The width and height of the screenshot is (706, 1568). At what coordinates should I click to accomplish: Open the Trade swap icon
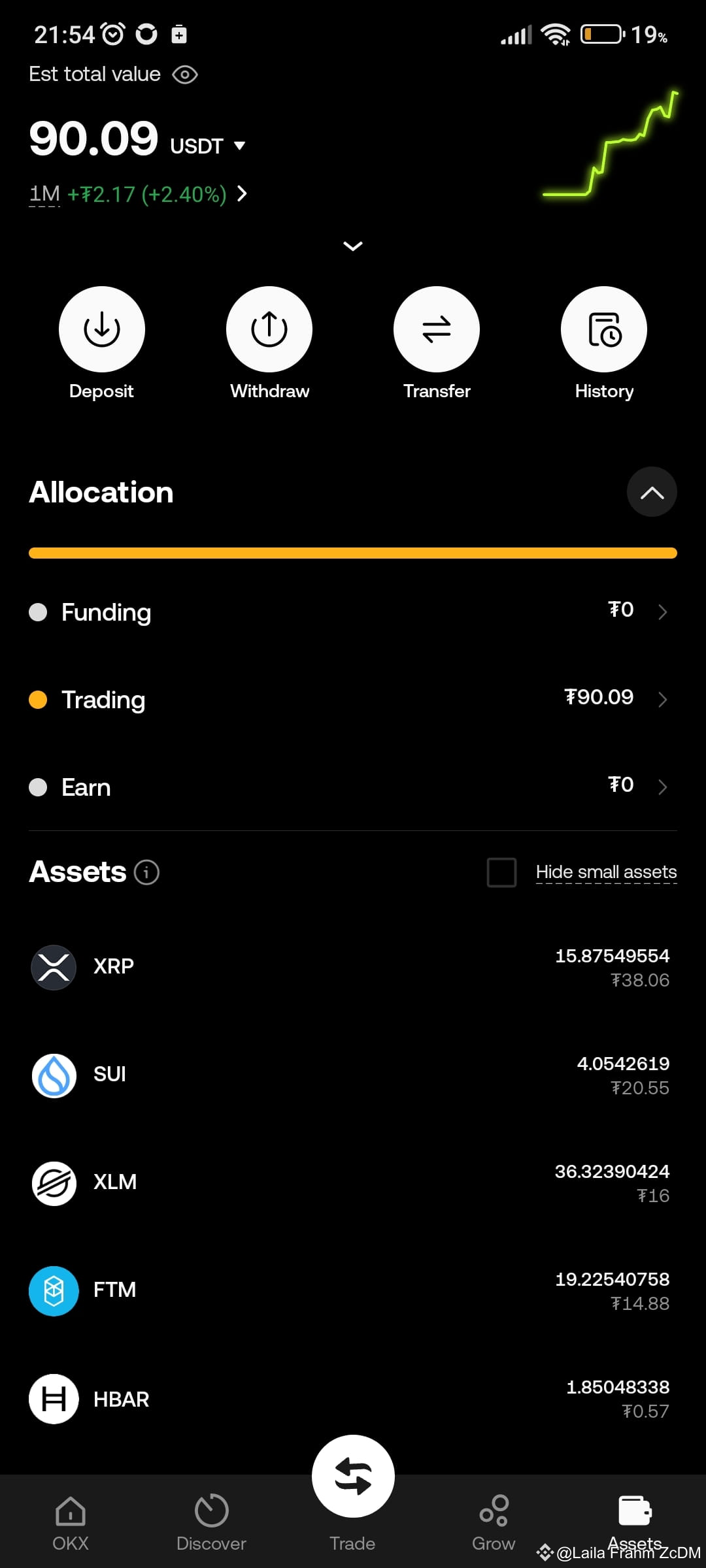click(352, 1475)
